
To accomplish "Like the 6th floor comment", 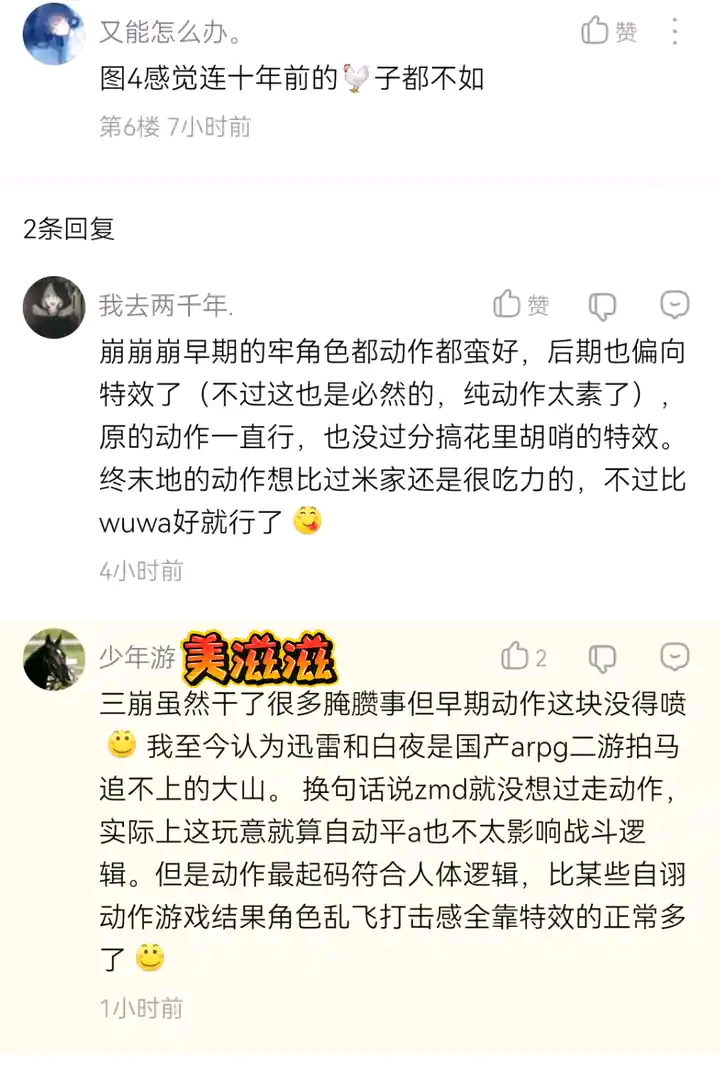I will pos(609,31).
